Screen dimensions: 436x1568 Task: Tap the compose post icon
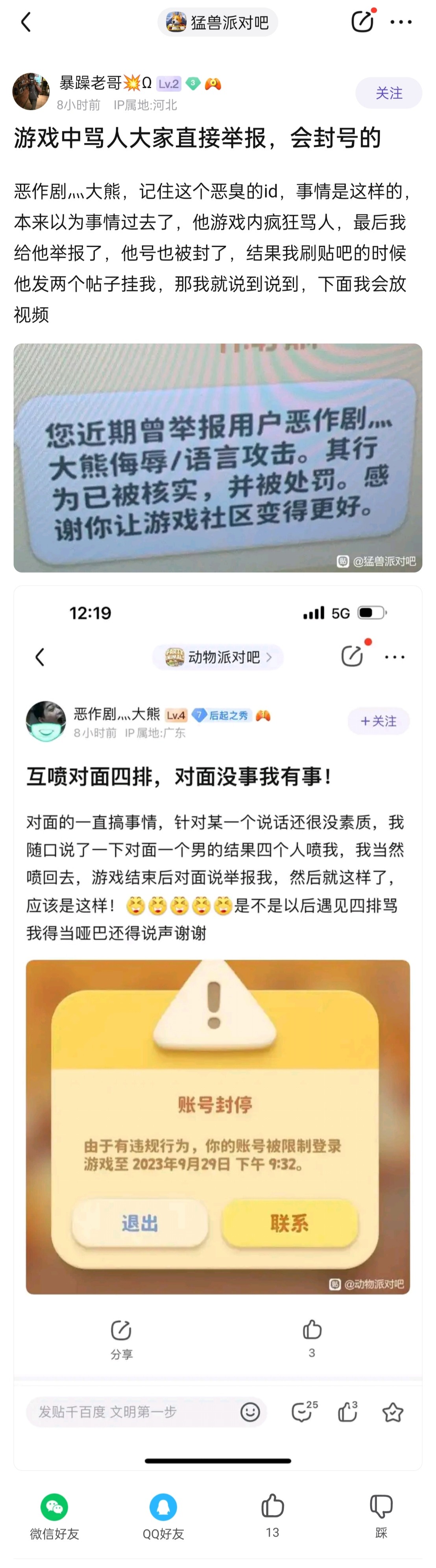coord(362,22)
